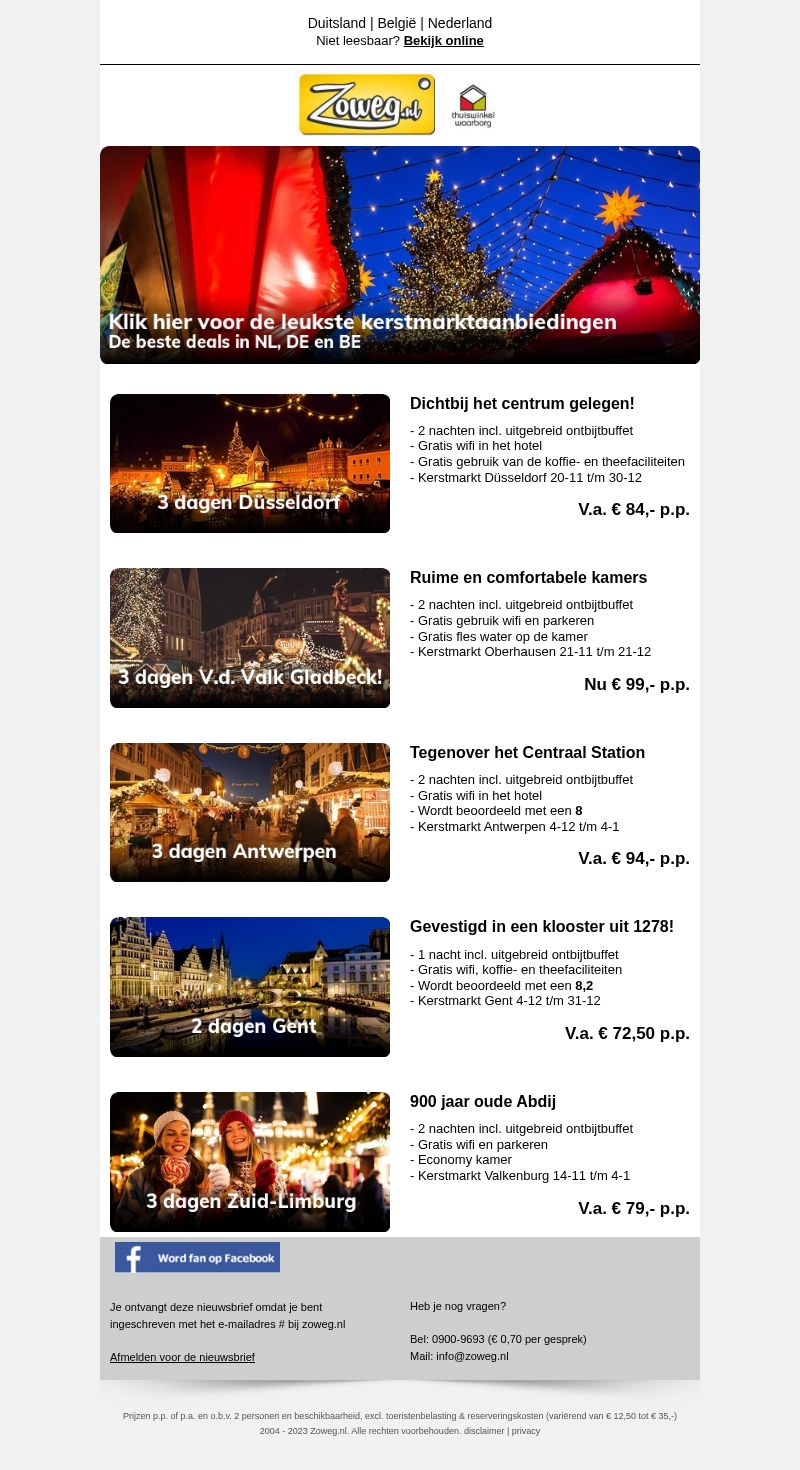800x1470 pixels.
Task: View the 3 dagen Zuid-Limburg deal
Action: pyautogui.click(x=250, y=1162)
